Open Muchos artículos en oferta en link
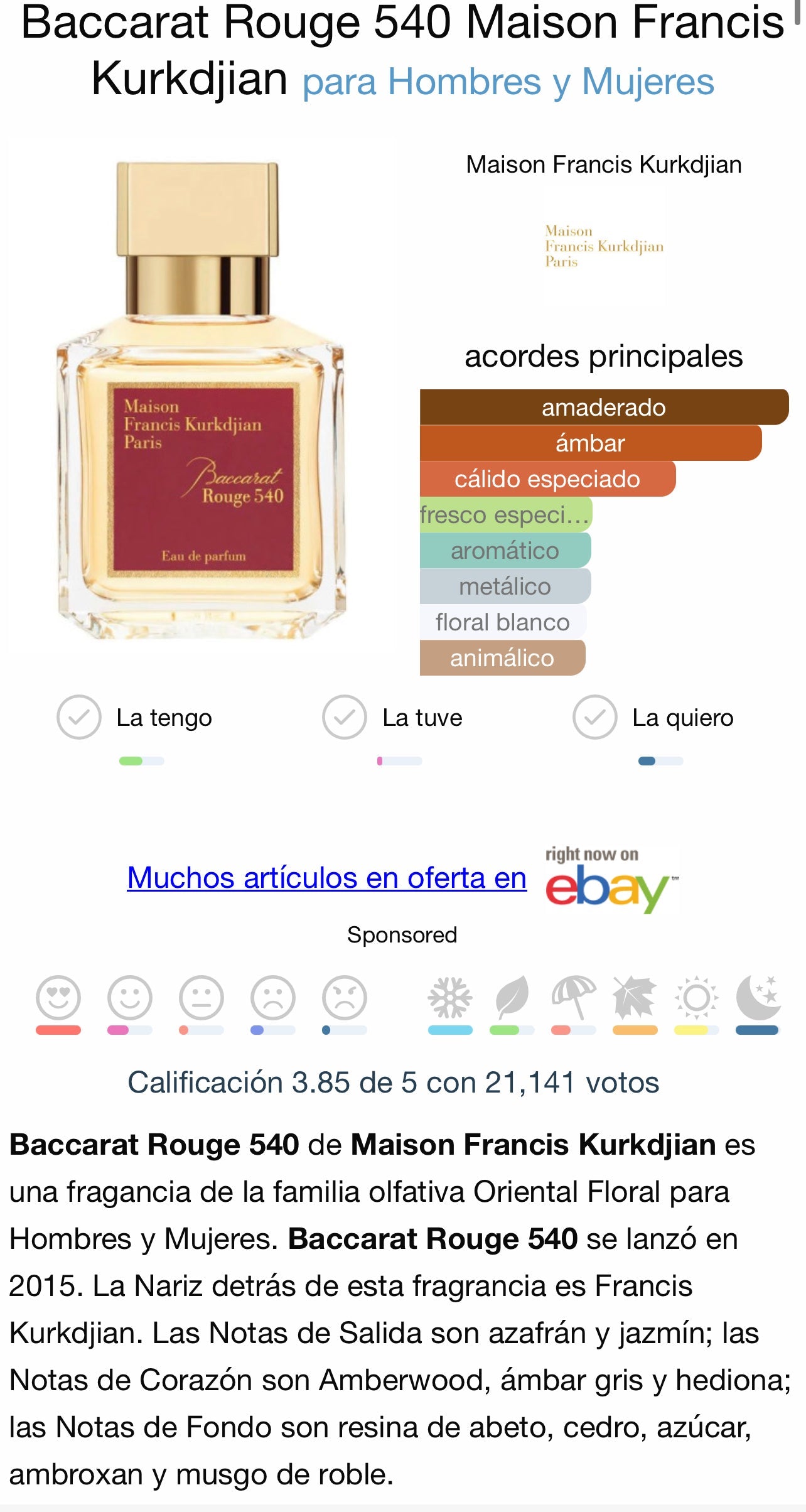The height and width of the screenshot is (1512, 806). click(x=326, y=878)
